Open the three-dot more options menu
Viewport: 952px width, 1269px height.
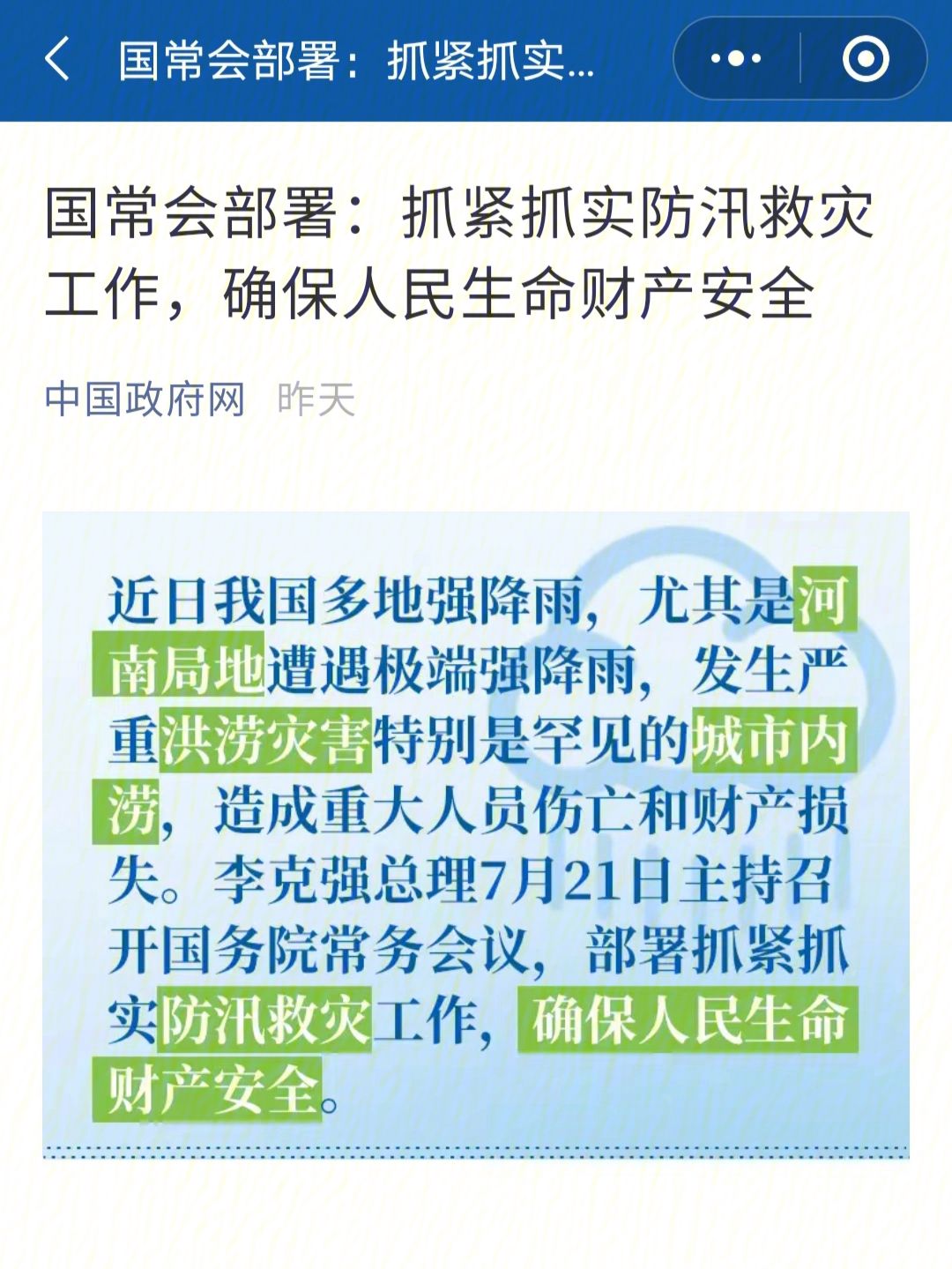click(736, 59)
